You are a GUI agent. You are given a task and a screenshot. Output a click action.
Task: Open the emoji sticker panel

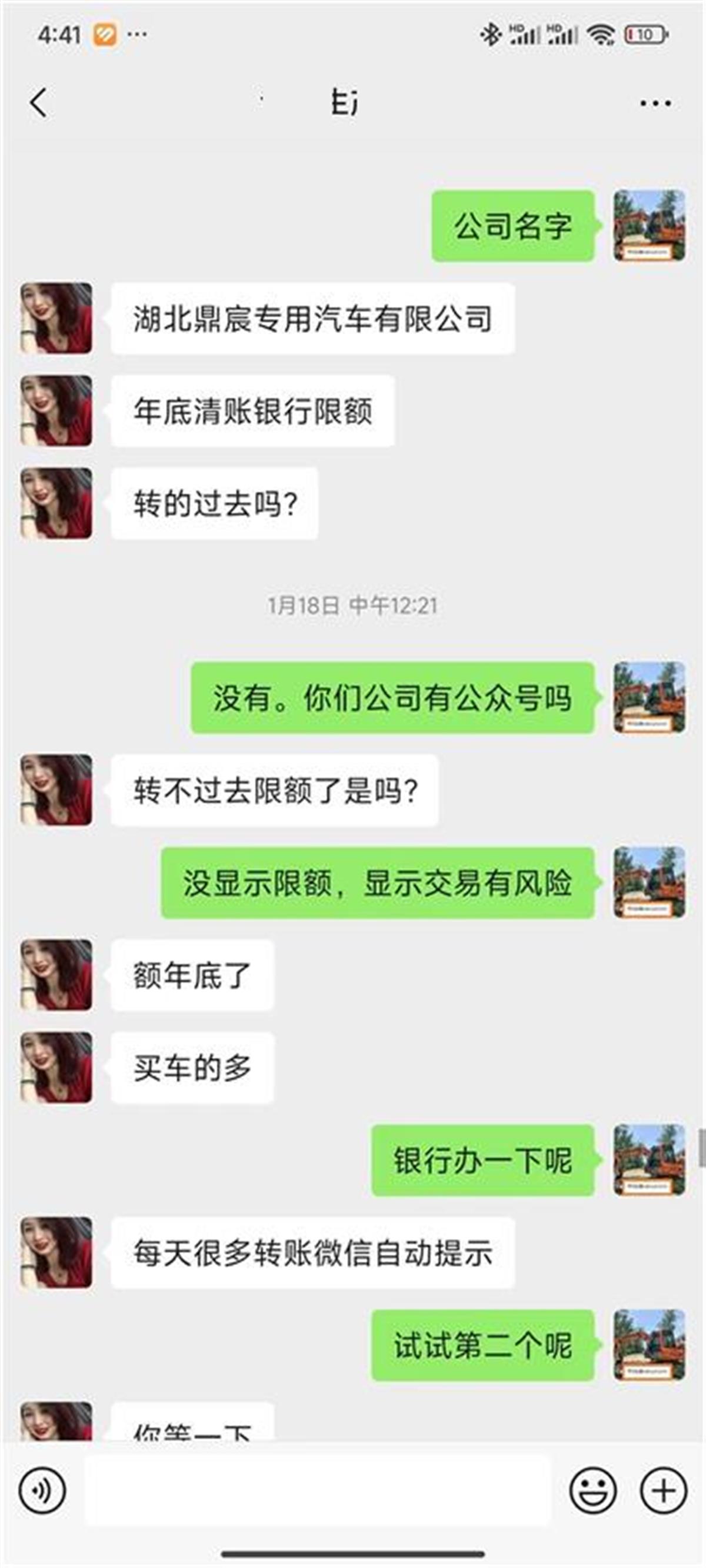pos(592,1490)
